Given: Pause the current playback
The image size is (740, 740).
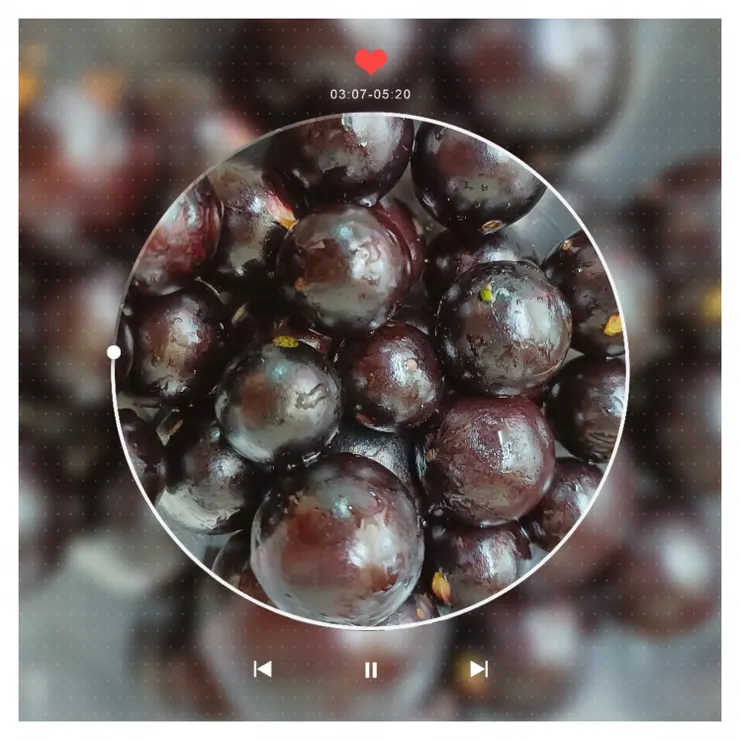Looking at the screenshot, I should (371, 669).
